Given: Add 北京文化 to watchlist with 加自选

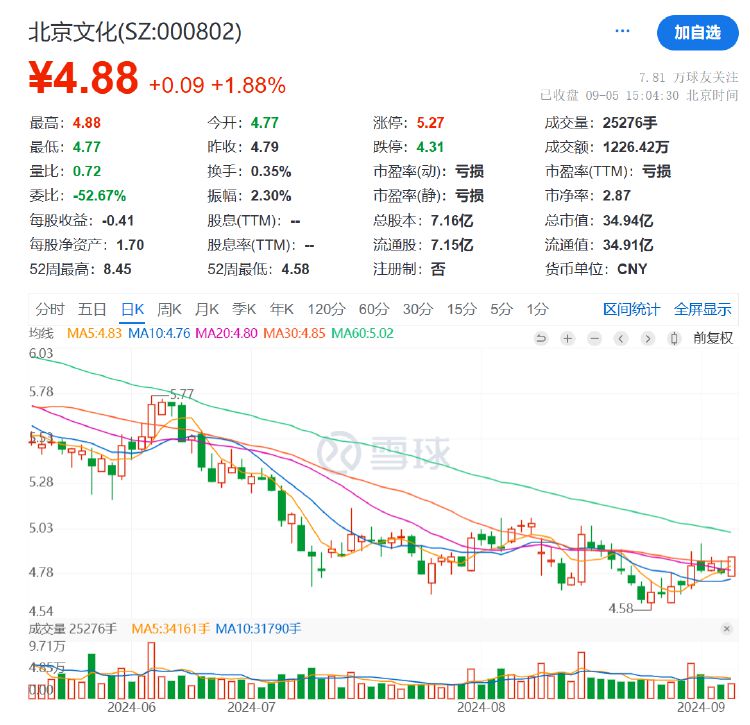Looking at the screenshot, I should [697, 33].
